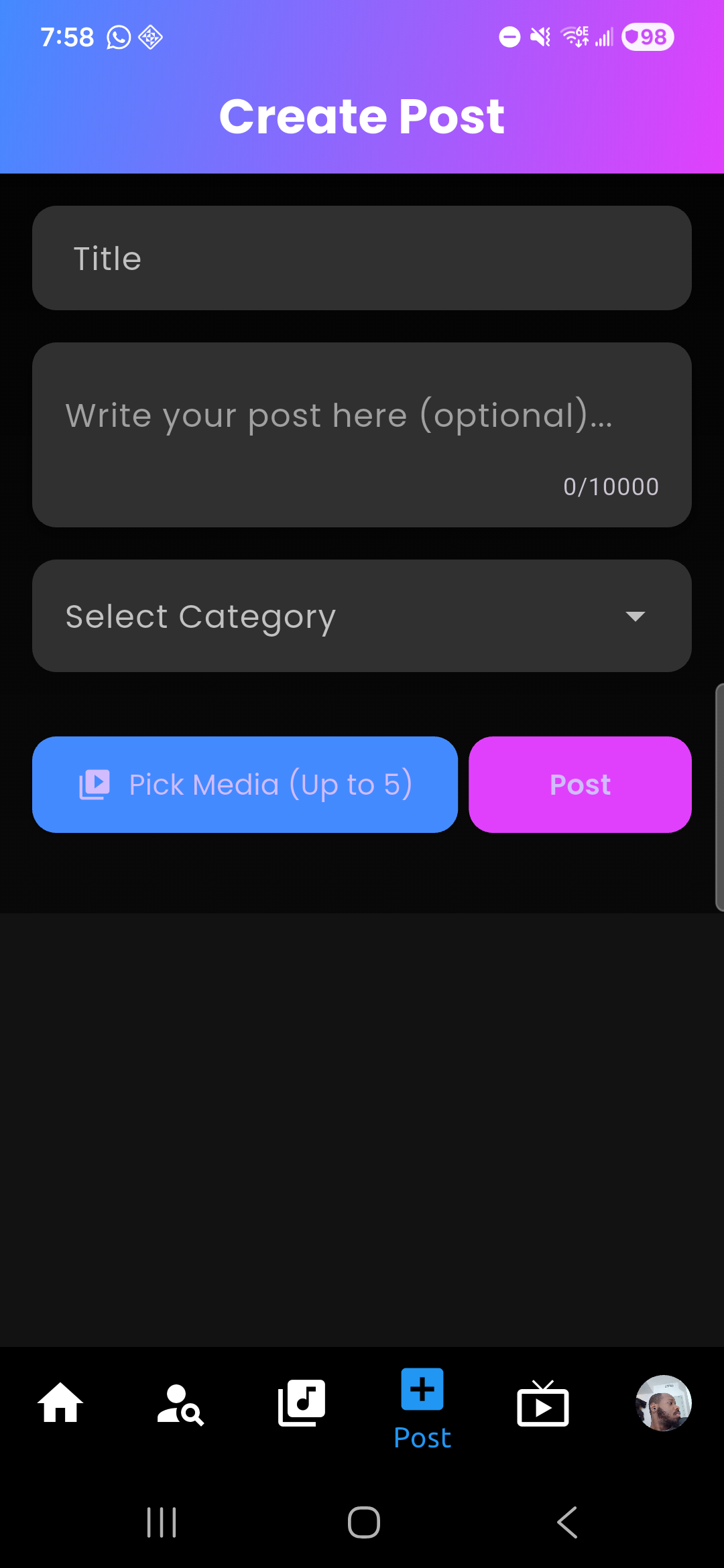Tap the media gallery icon inside Pick Media
The height and width of the screenshot is (1568, 724).
(x=94, y=783)
